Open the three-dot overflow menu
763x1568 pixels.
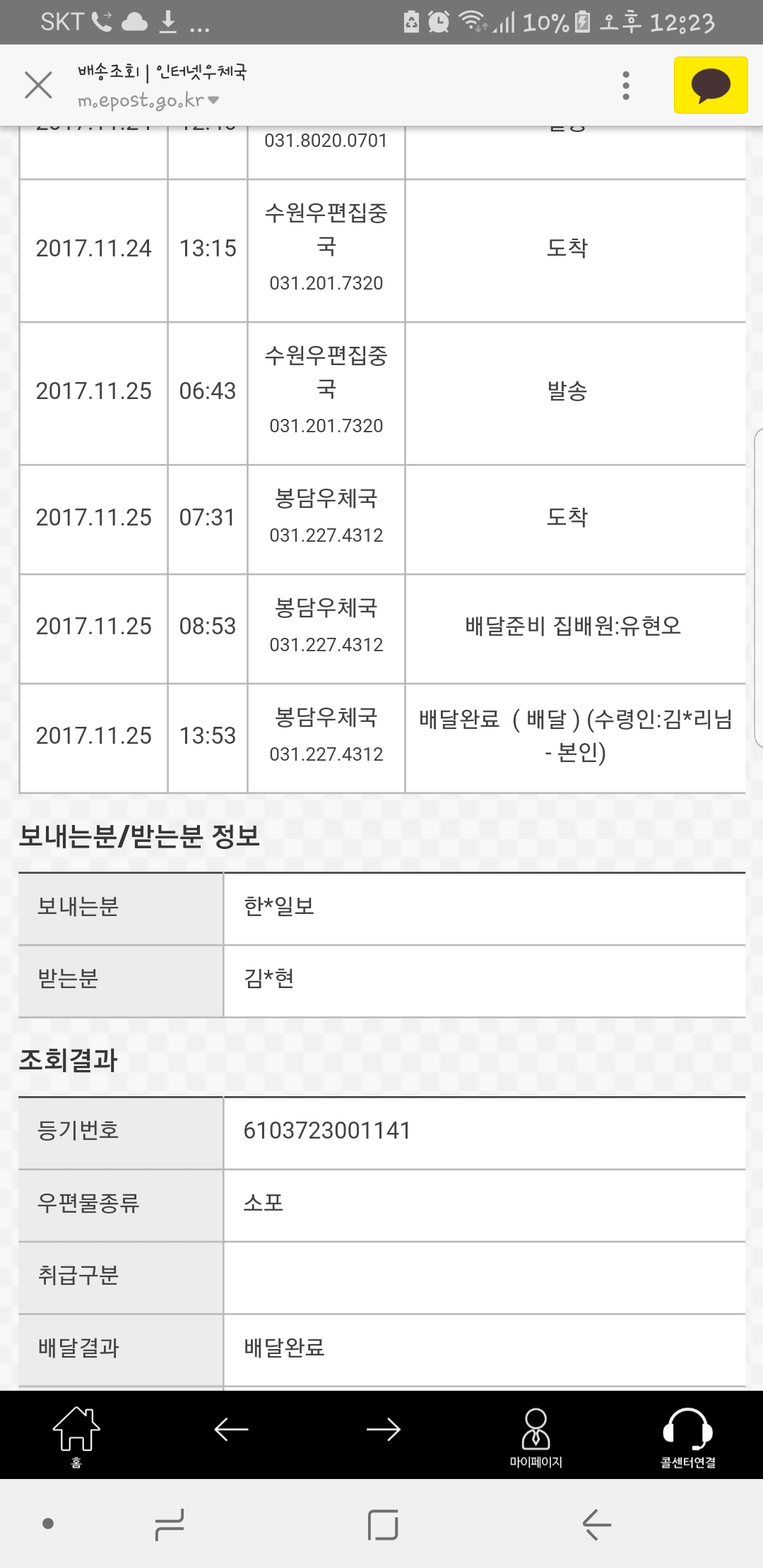(625, 85)
